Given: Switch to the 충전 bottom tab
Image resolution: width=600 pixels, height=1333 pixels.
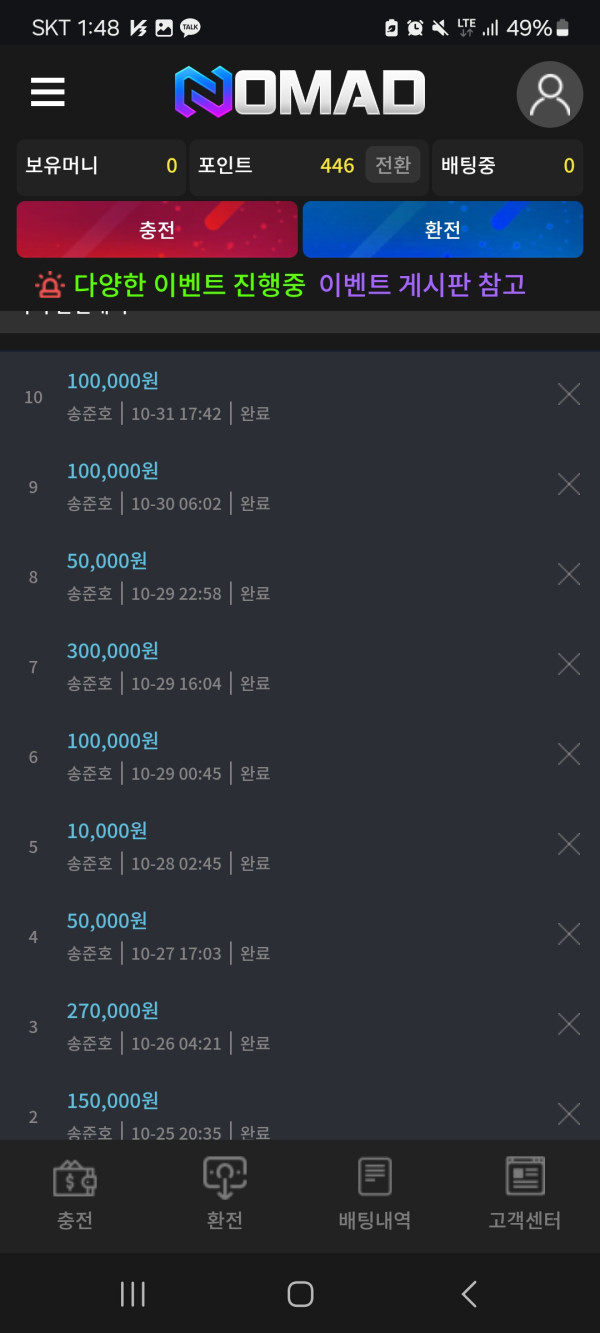Looking at the screenshot, I should [75, 1195].
